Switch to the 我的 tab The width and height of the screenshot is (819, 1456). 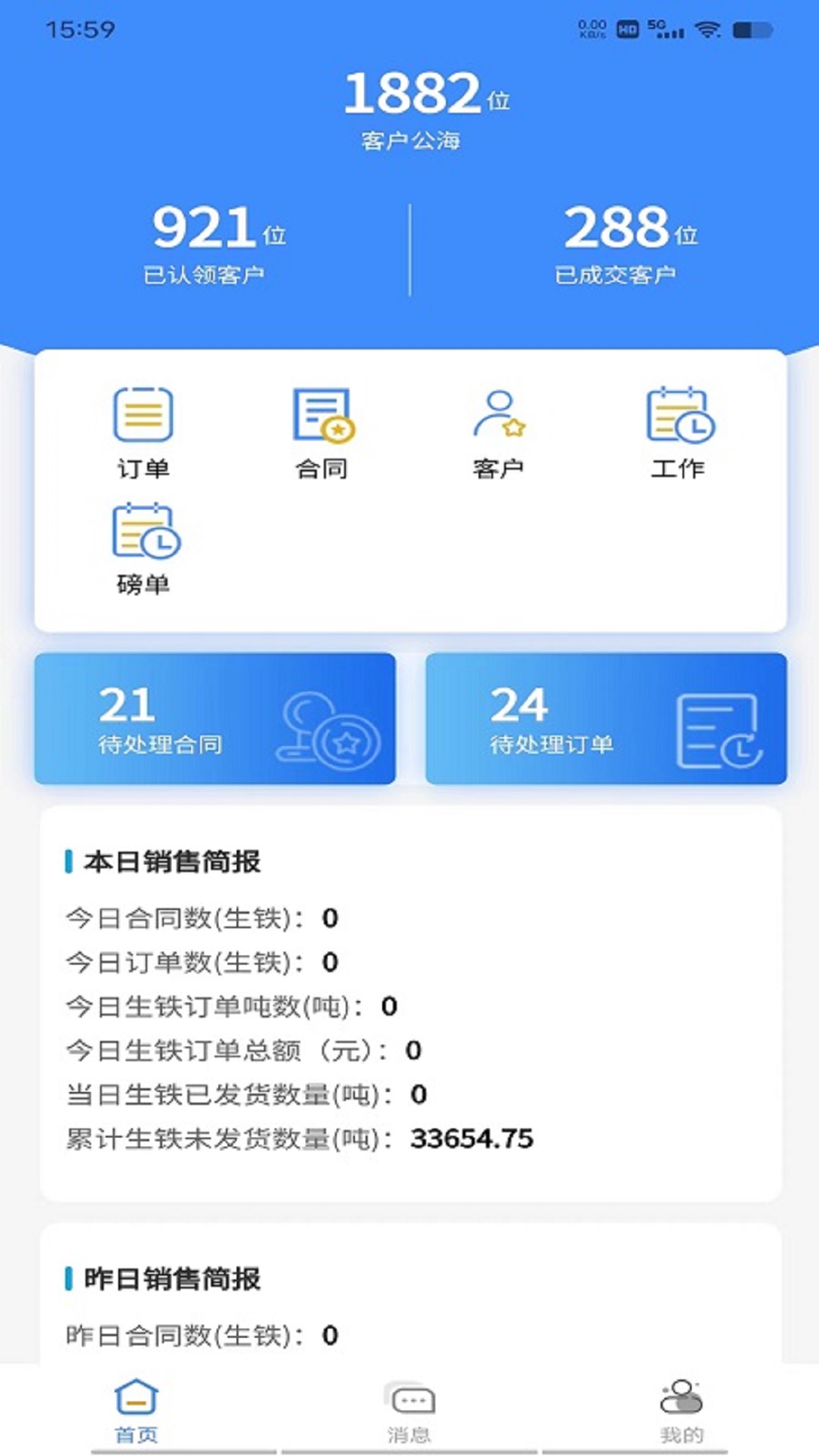(x=681, y=1409)
